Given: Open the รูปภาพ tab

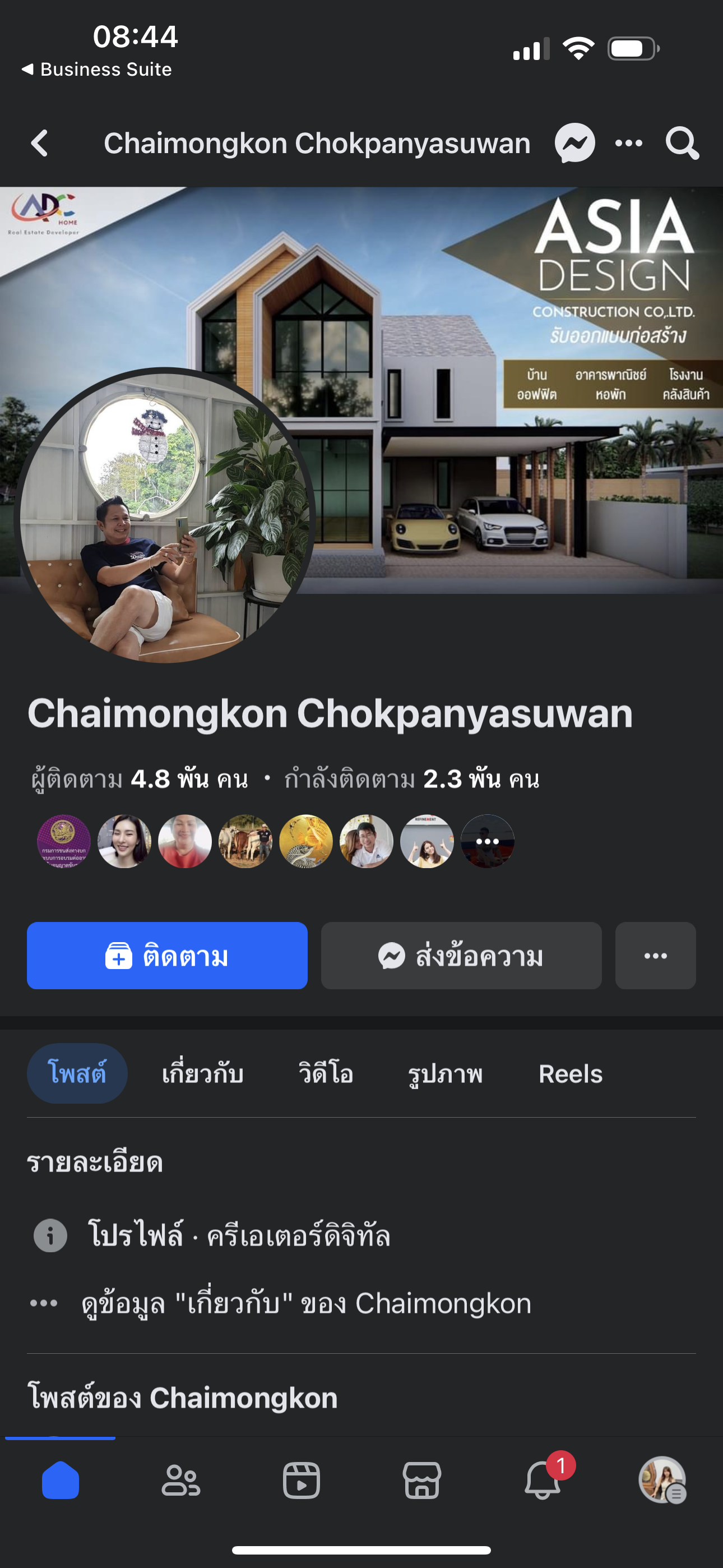Looking at the screenshot, I should click(446, 1074).
